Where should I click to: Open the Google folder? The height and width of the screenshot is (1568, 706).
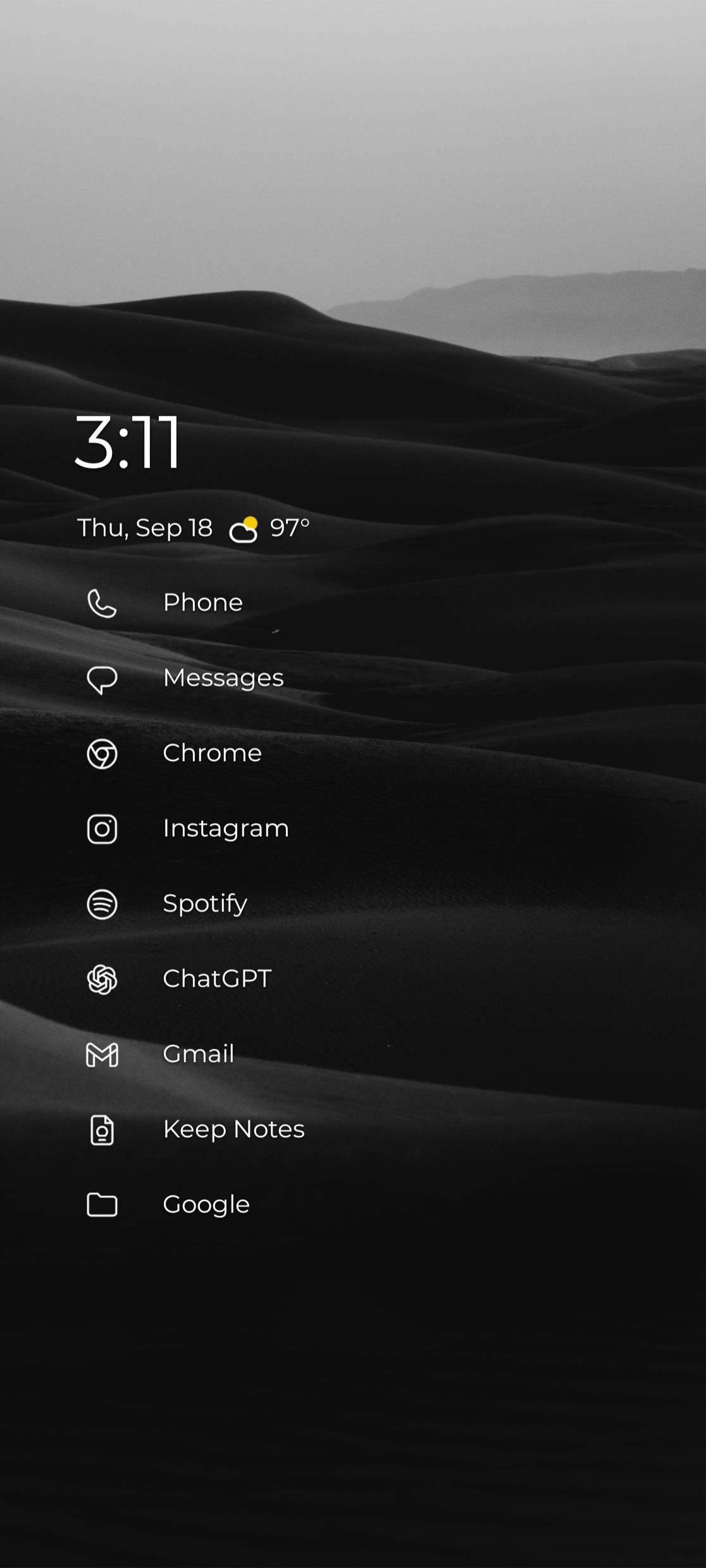pyautogui.click(x=206, y=1205)
